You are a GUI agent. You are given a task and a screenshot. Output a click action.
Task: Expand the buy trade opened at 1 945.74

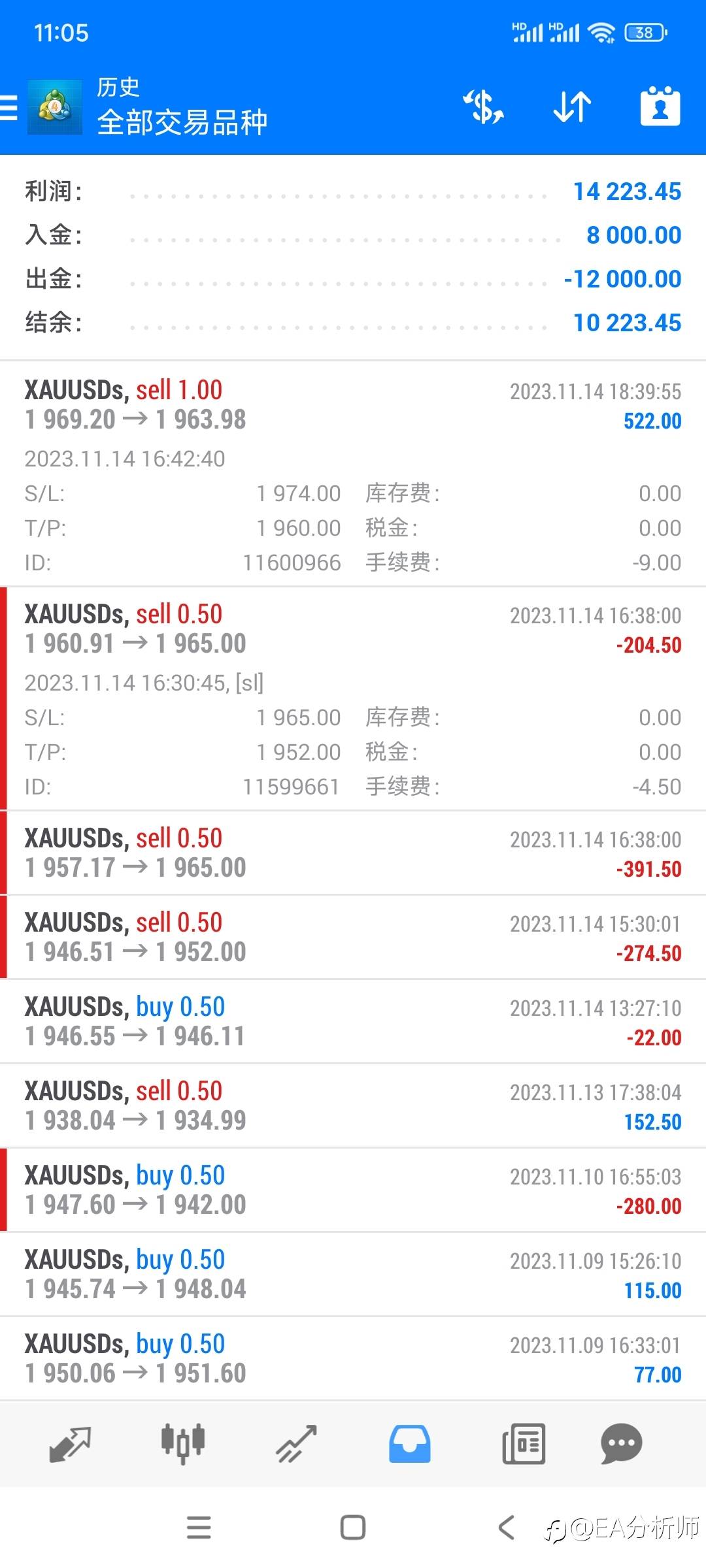pyautogui.click(x=353, y=1275)
